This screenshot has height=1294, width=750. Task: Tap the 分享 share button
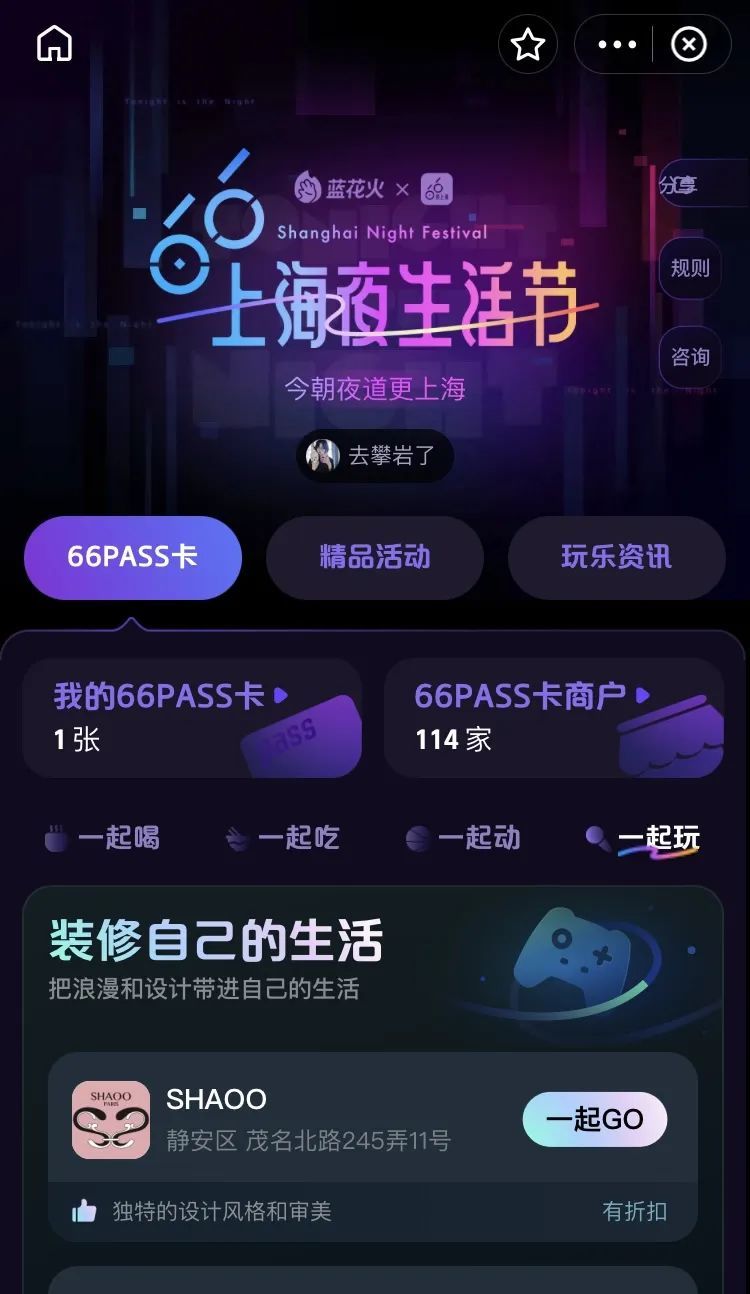pyautogui.click(x=690, y=185)
